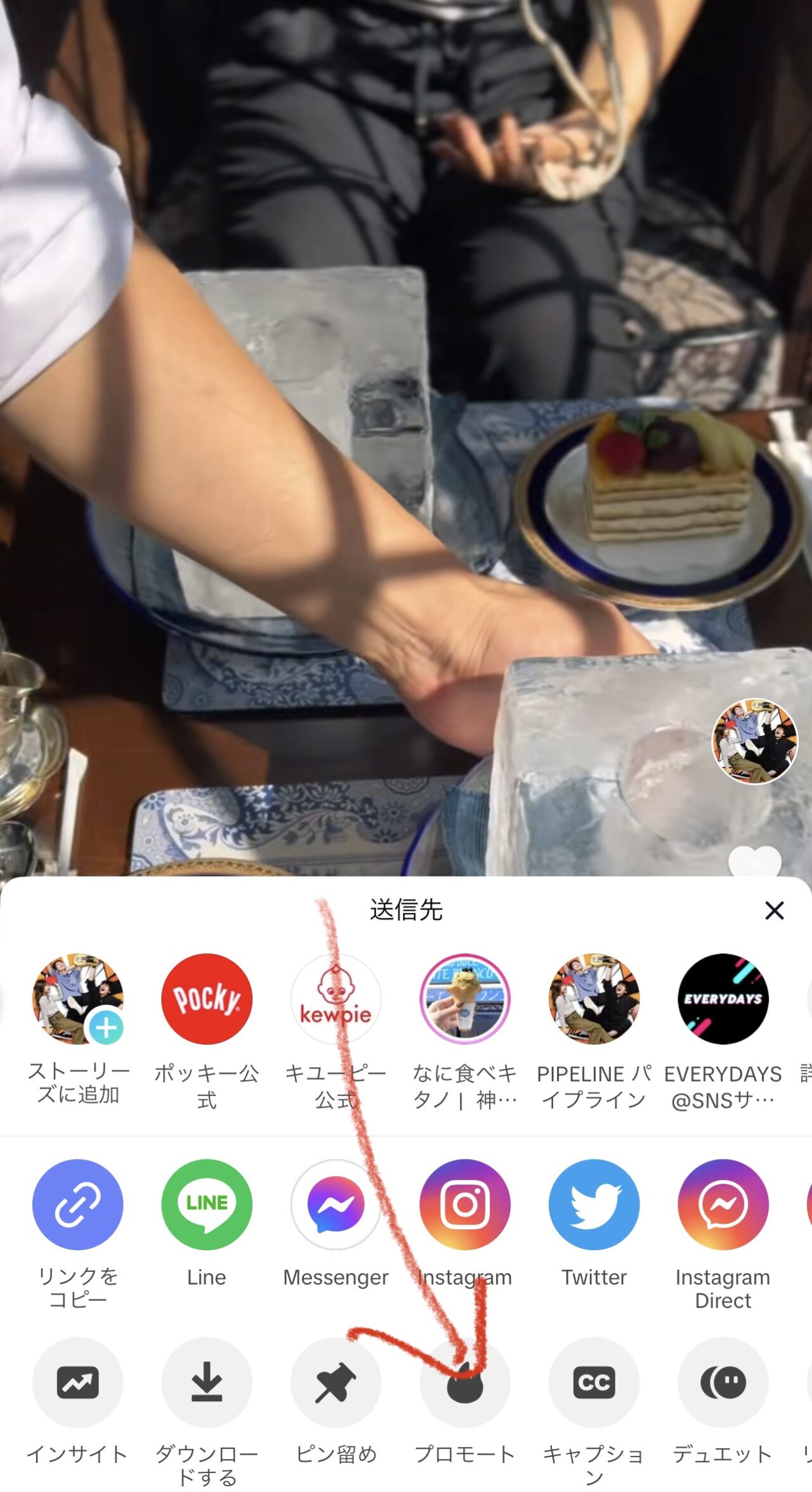Open キャプション captions settings
Screen dimensions: 812x1492
(594, 1382)
